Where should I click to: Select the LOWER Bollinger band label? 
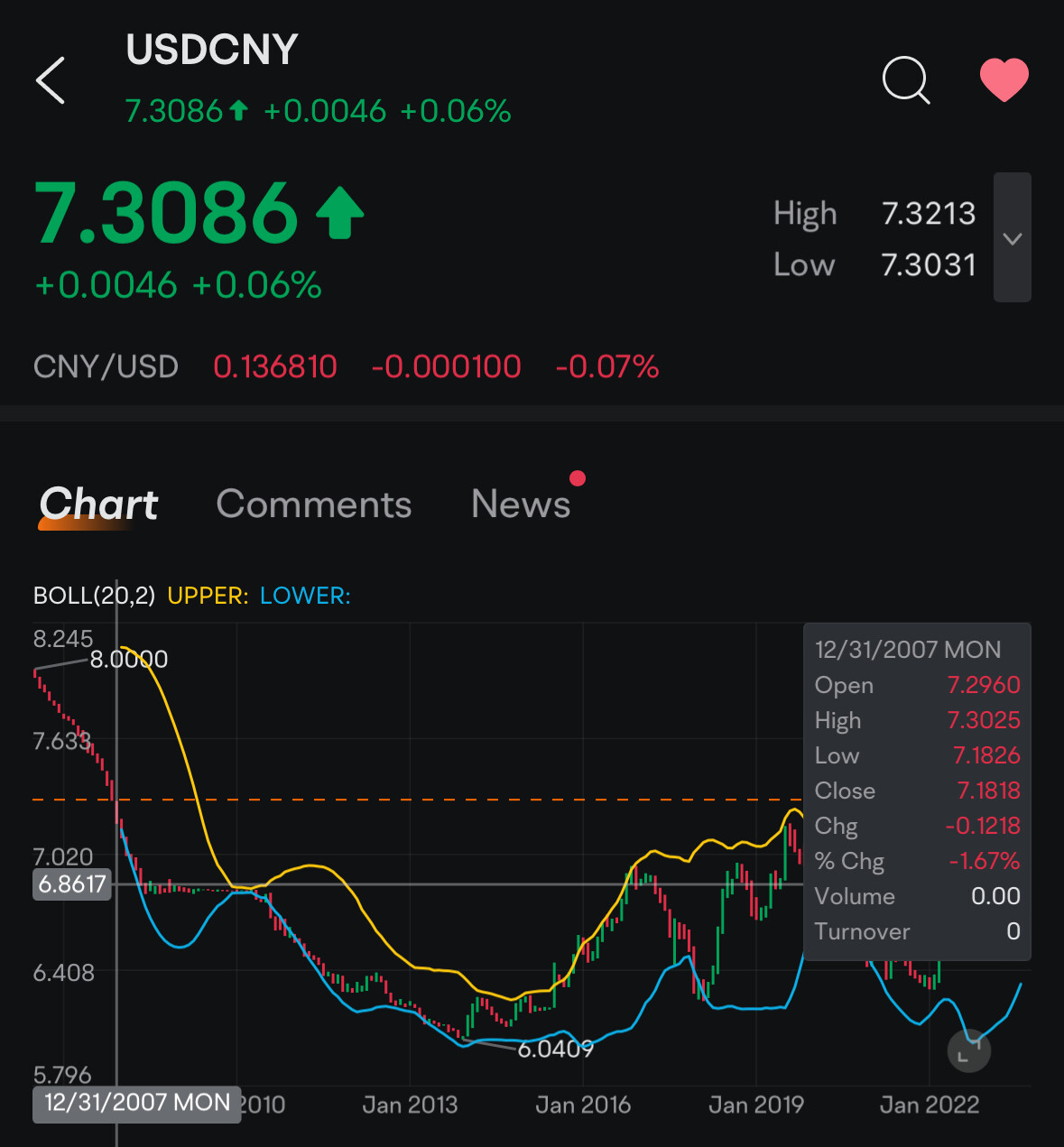303,595
